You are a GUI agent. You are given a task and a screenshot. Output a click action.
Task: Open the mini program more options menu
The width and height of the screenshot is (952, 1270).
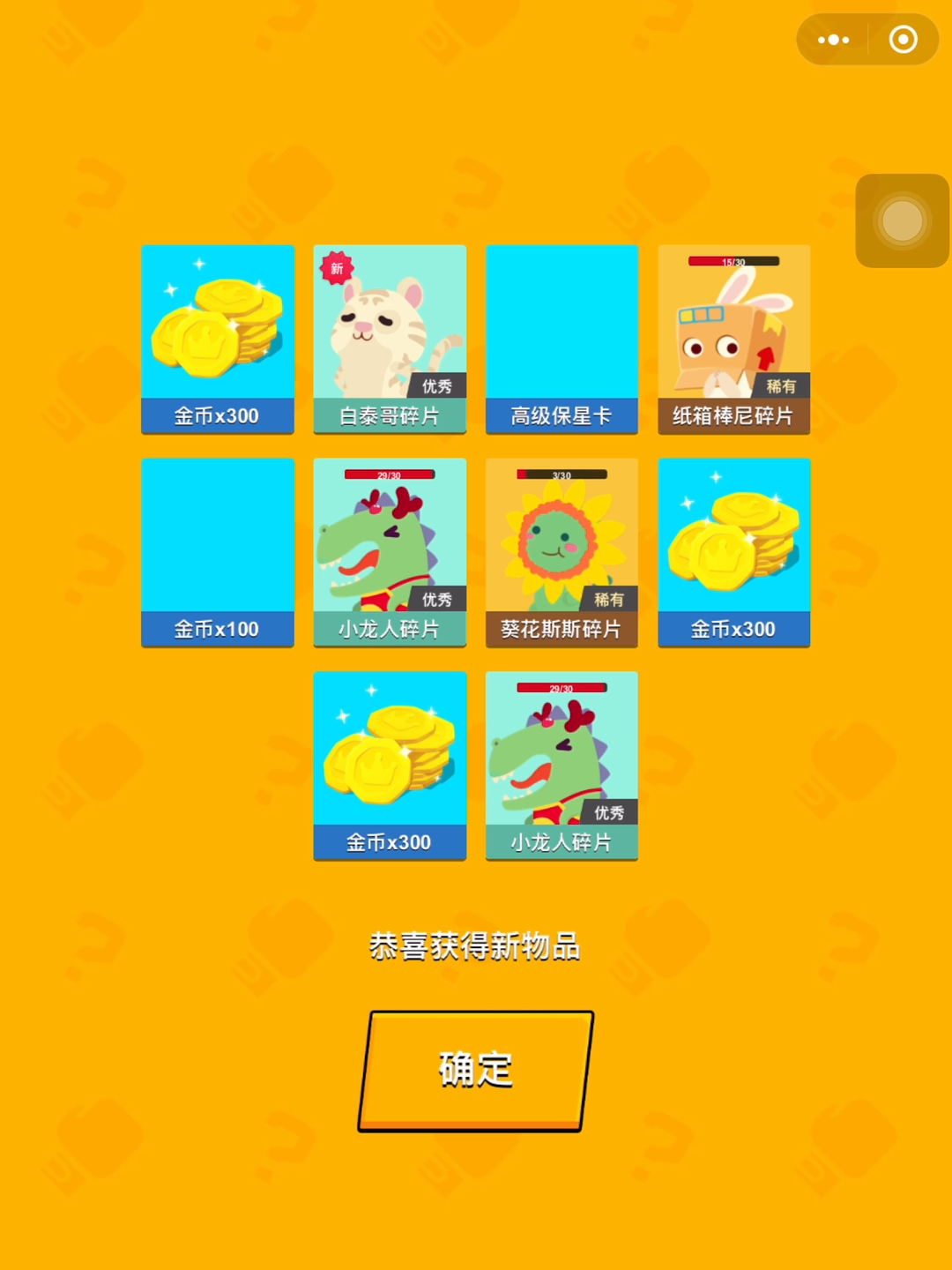click(833, 40)
